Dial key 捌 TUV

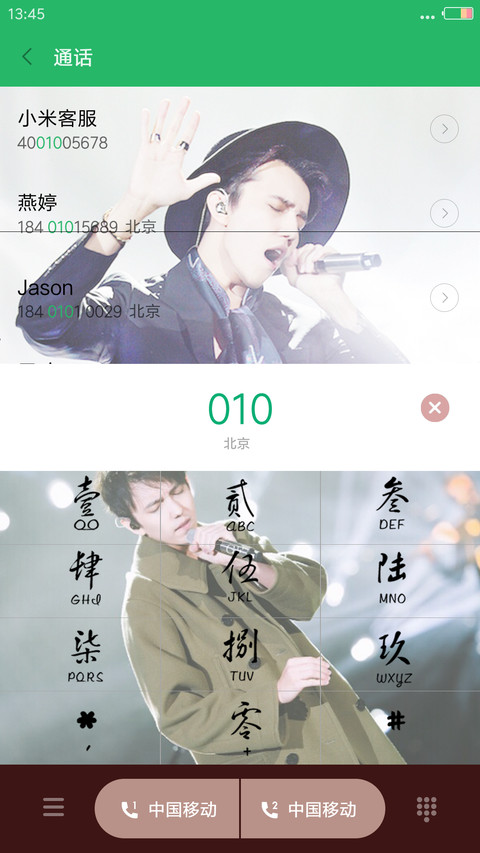(x=240, y=654)
